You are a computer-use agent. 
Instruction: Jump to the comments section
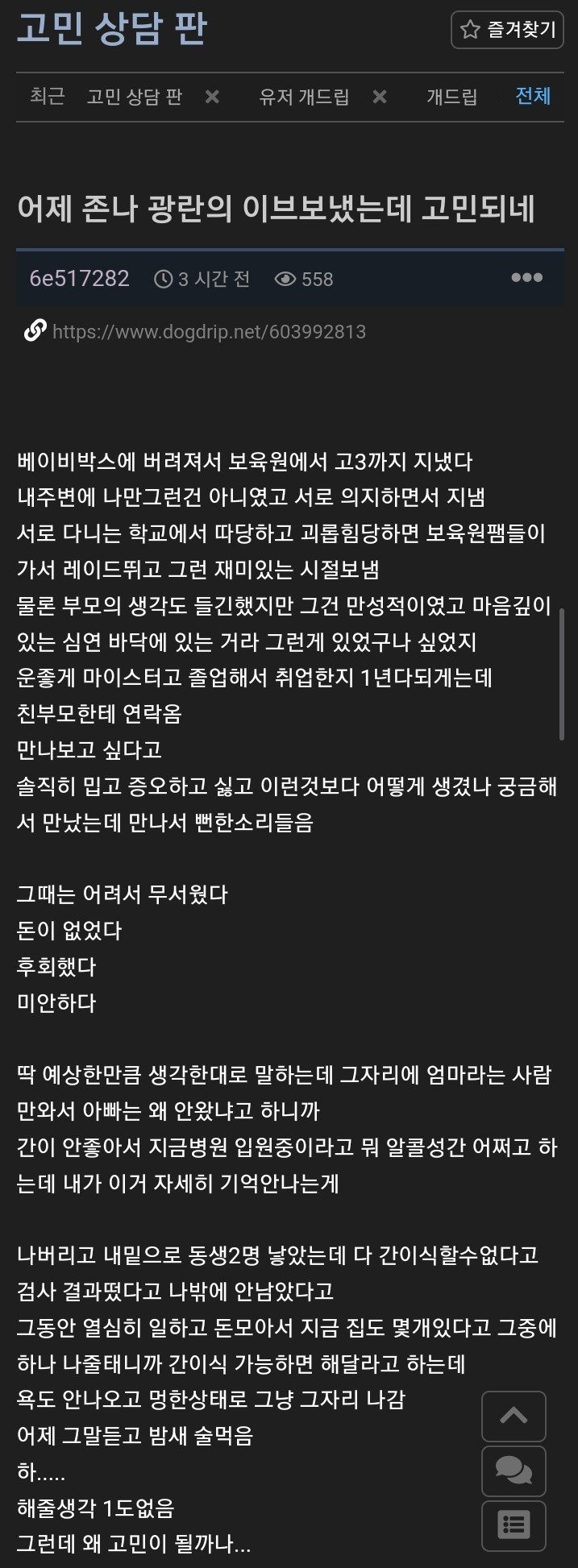(x=514, y=1471)
